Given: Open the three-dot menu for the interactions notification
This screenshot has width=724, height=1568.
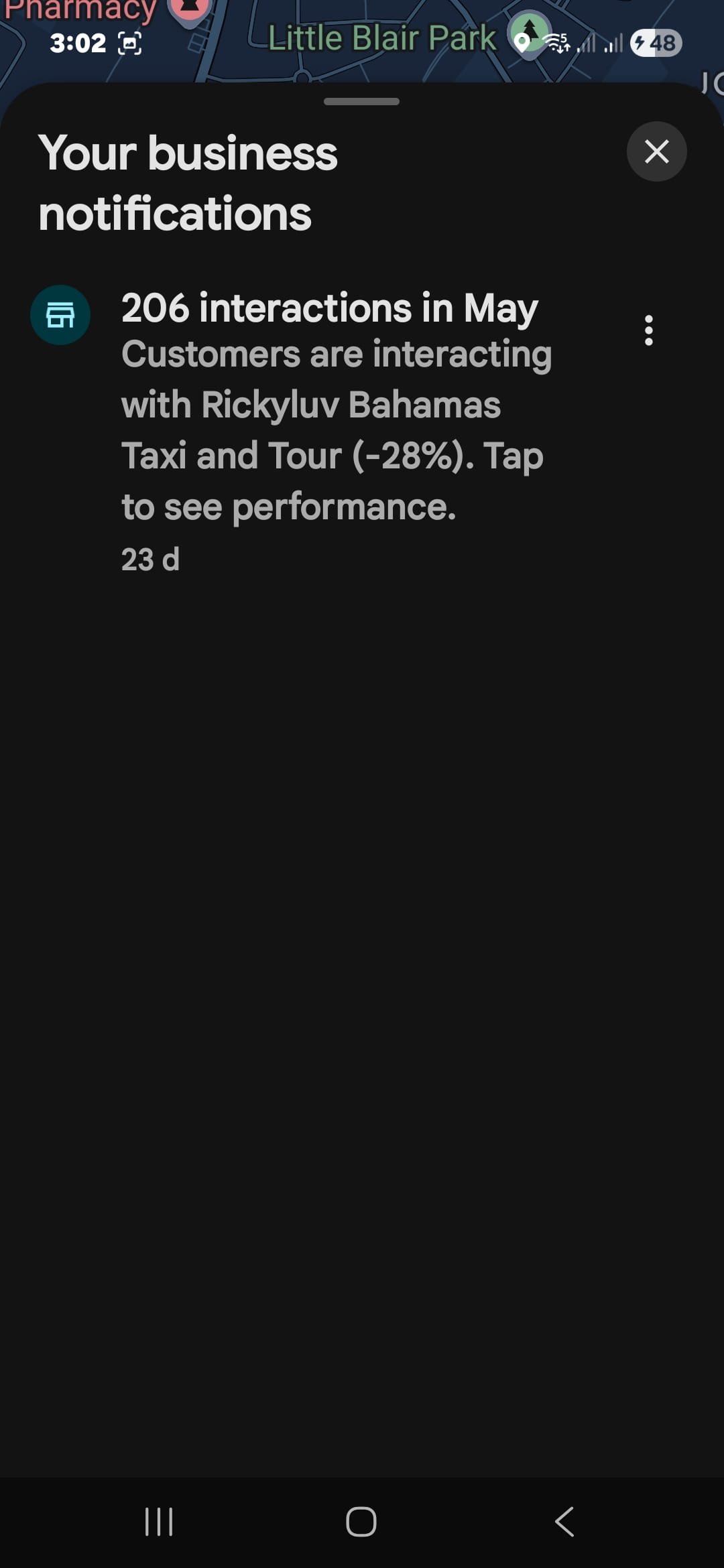Looking at the screenshot, I should coord(648,330).
